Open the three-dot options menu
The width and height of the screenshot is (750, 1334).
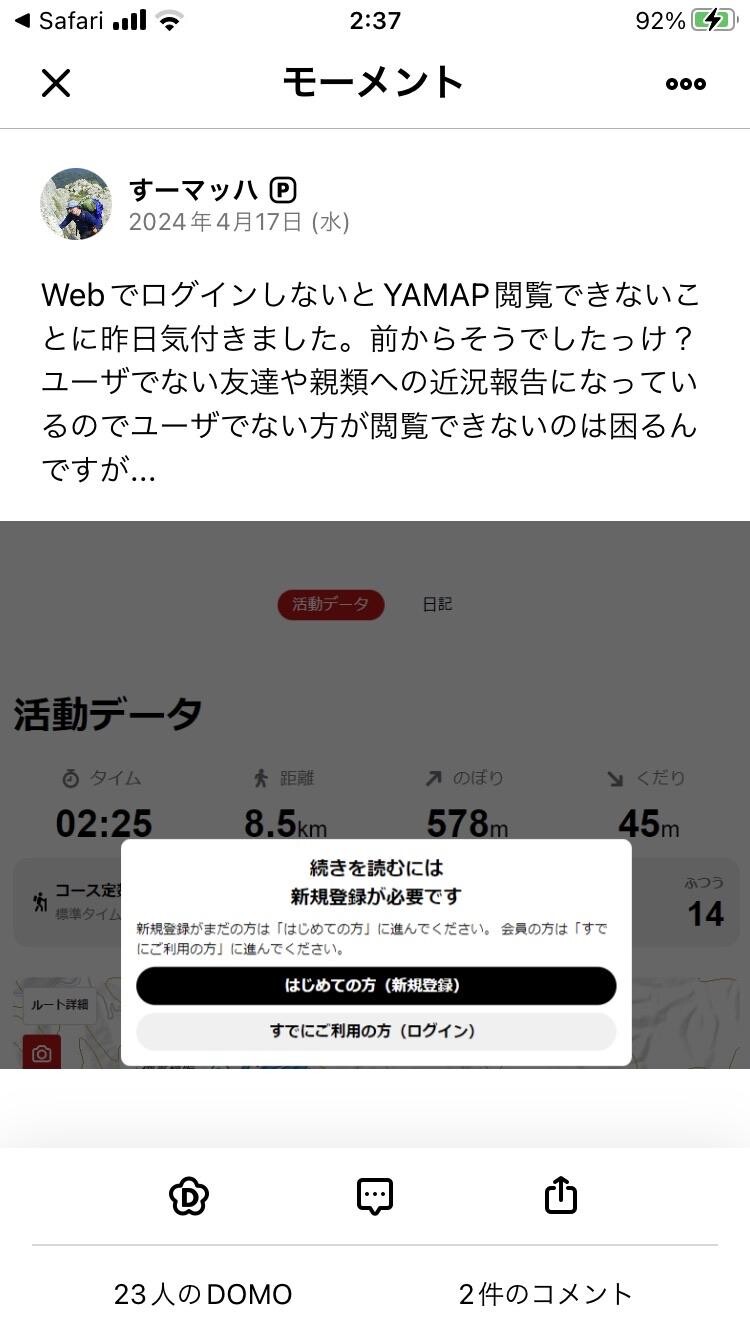point(684,83)
